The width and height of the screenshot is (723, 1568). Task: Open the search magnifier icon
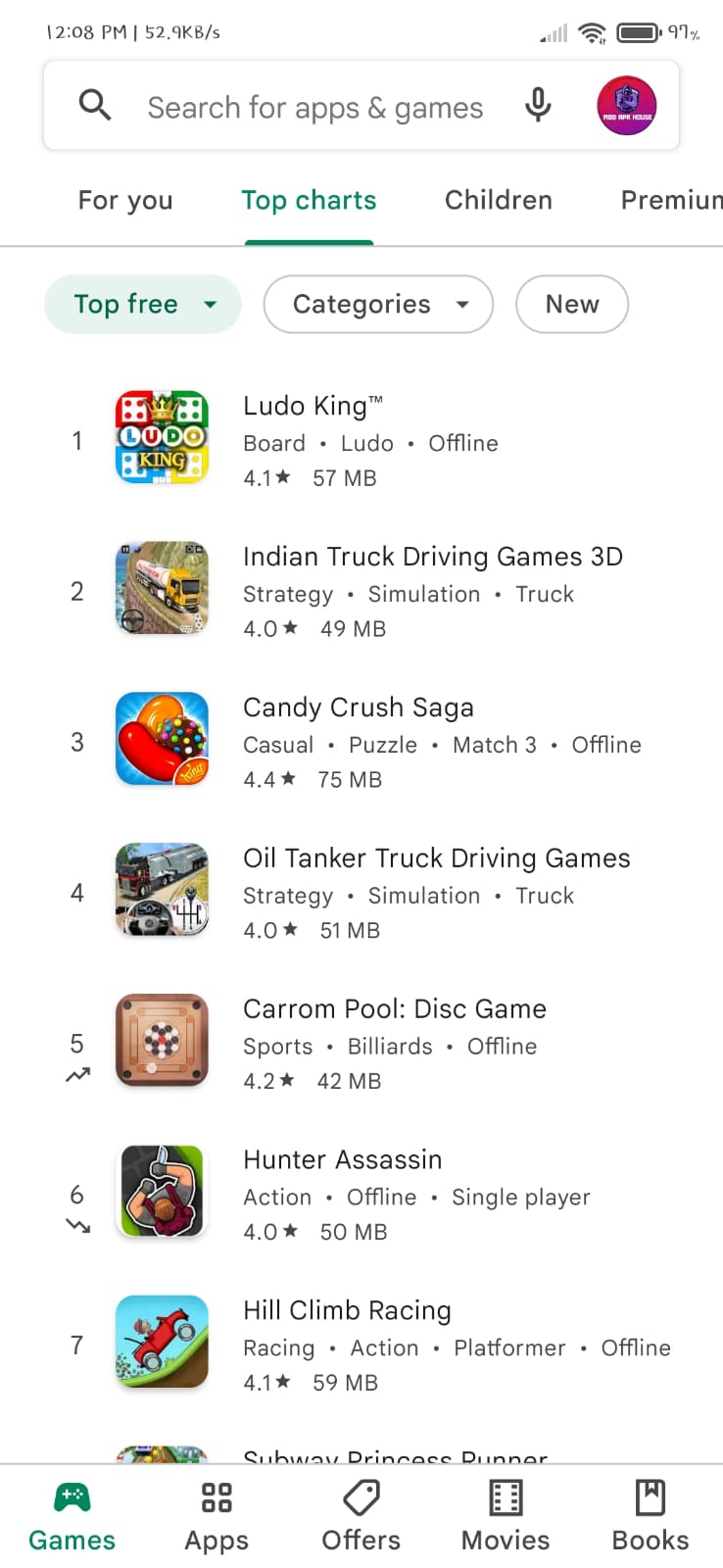tap(94, 104)
